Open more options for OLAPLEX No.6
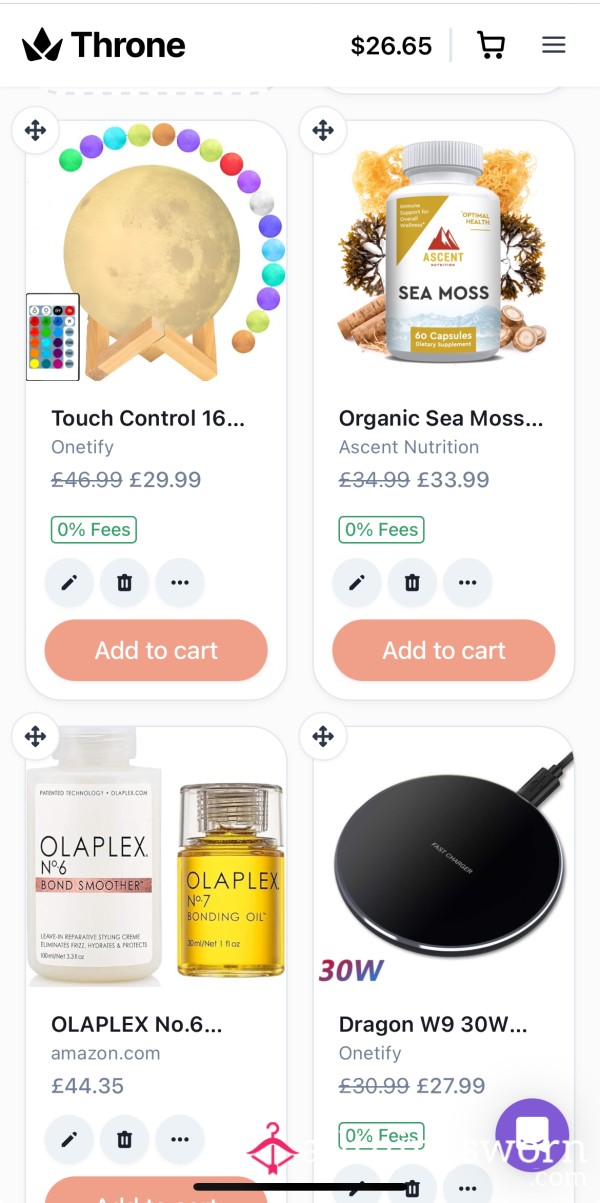 180,1139
